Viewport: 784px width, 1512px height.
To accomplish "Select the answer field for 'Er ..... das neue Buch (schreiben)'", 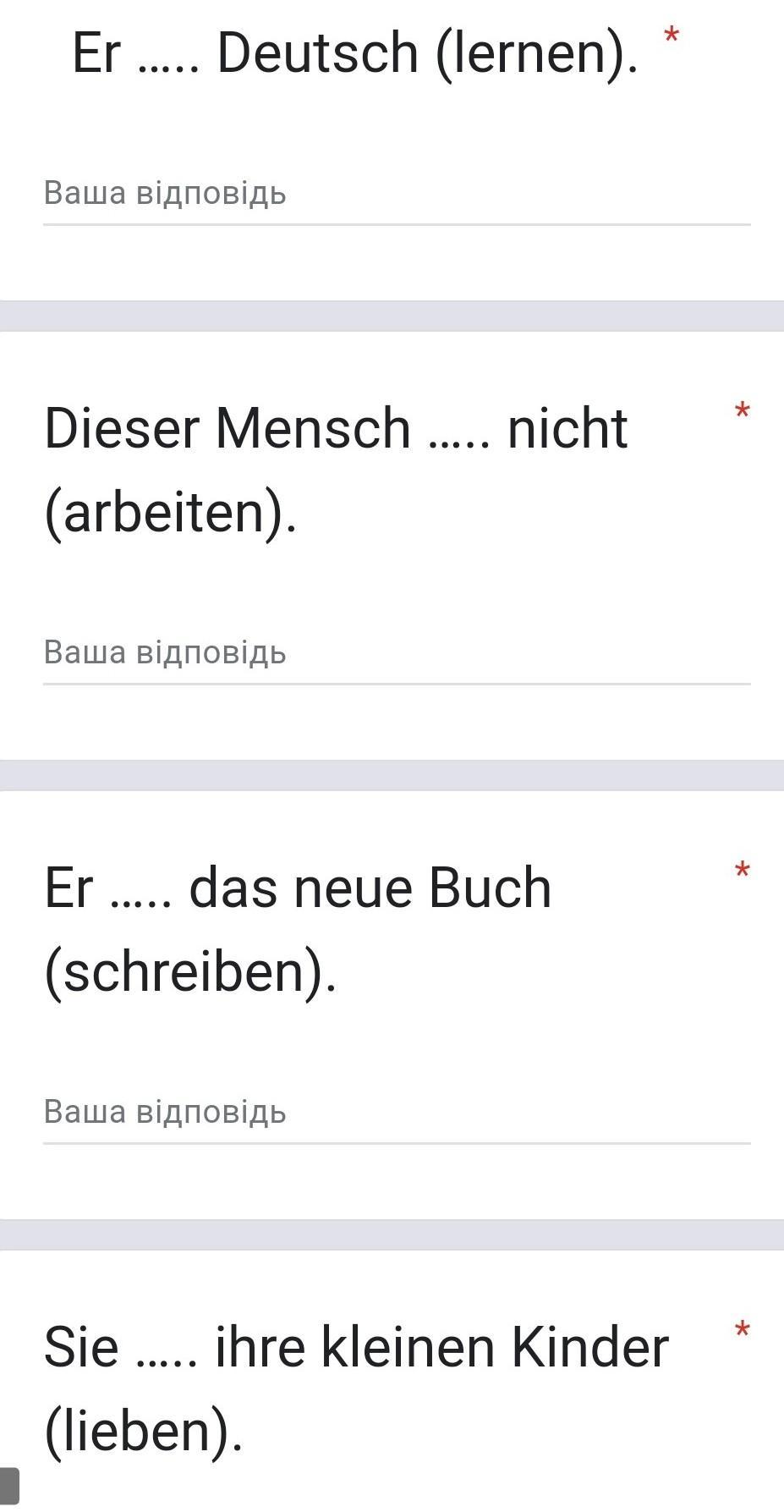I will point(397,1113).
